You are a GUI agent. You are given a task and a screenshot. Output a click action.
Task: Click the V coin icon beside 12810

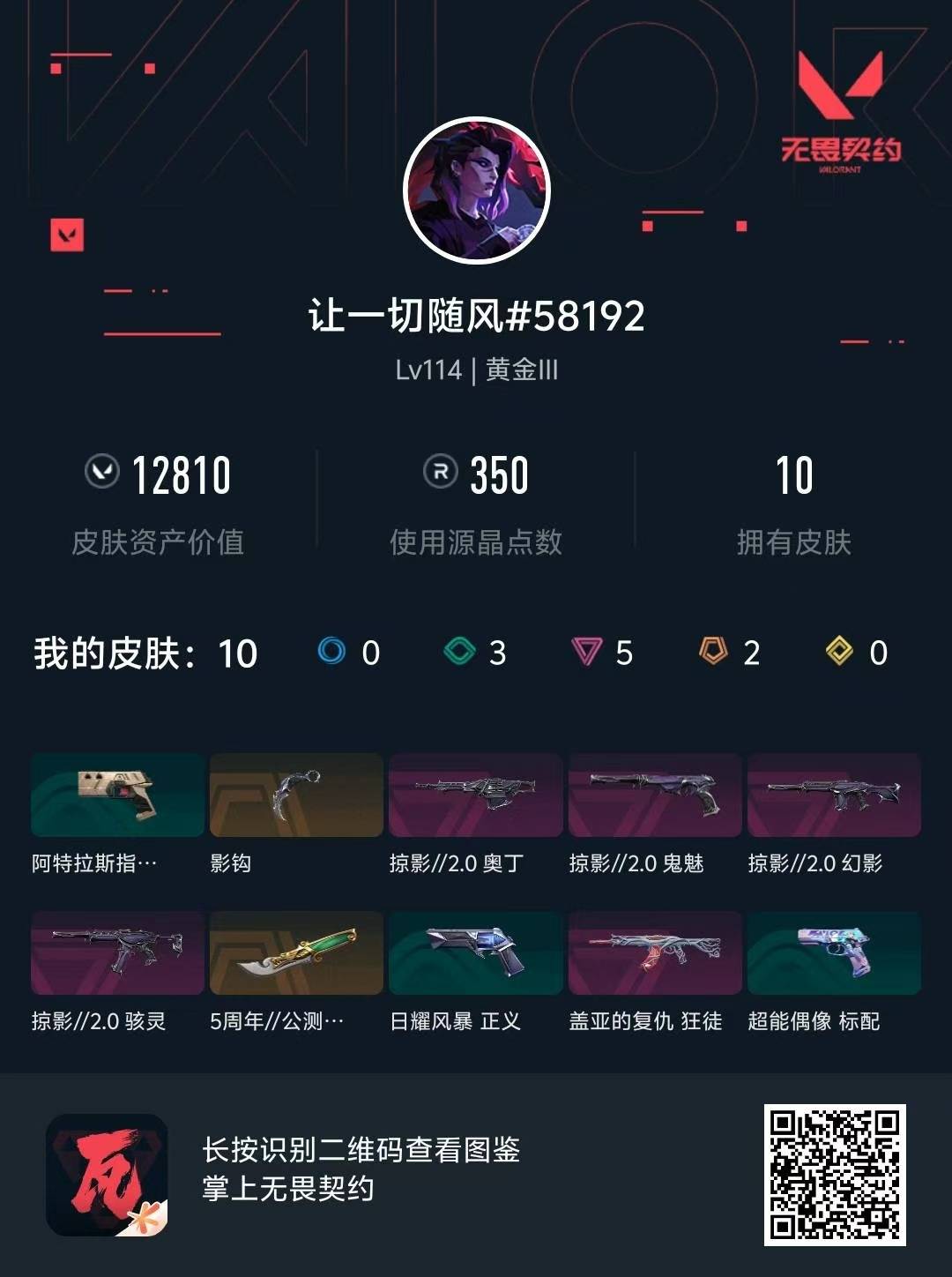(102, 474)
